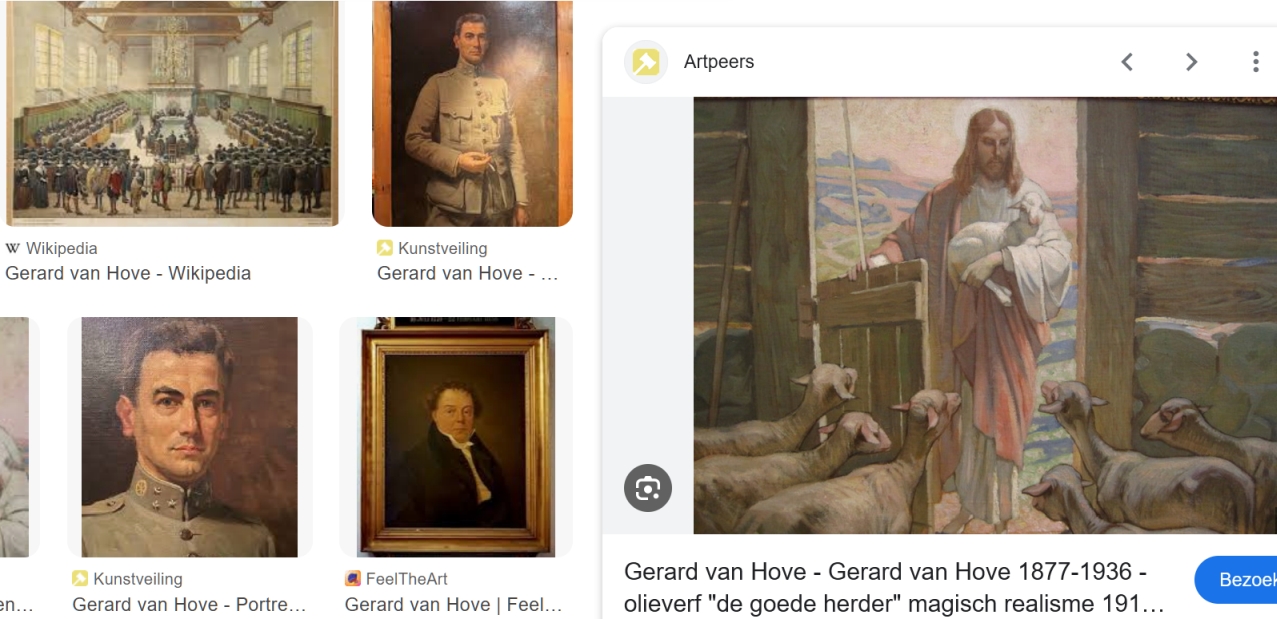Search this image with Lens
Viewport: 1277px width, 619px height.
point(647,488)
